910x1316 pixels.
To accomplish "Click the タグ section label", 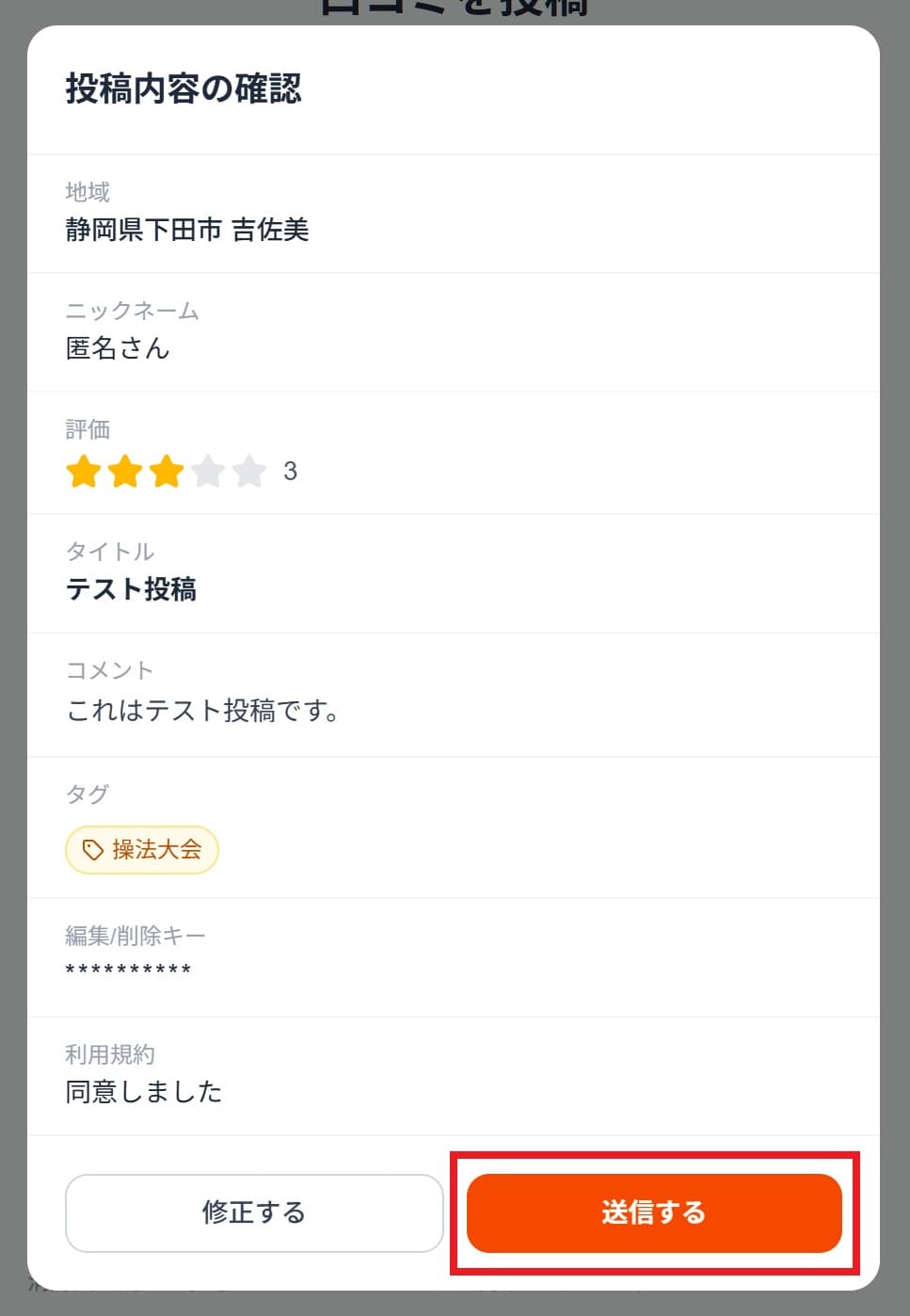I will coord(86,794).
